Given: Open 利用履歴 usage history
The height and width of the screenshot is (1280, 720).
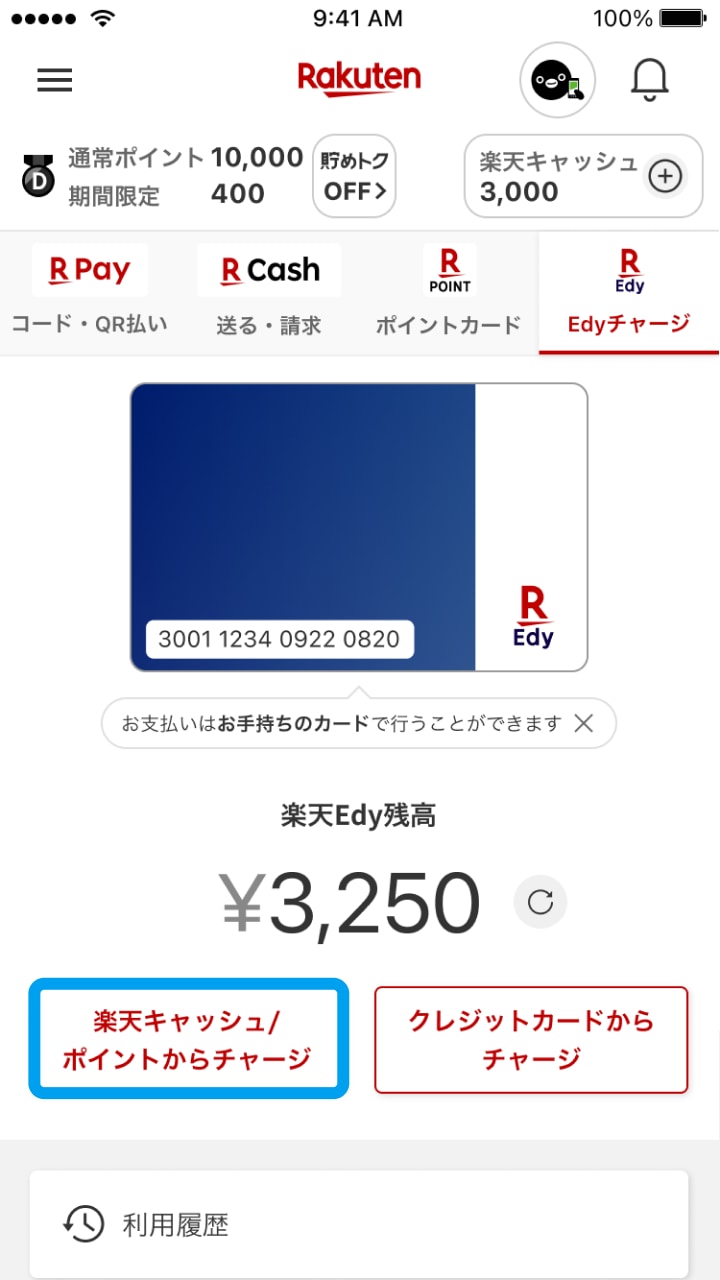Looking at the screenshot, I should [x=359, y=1224].
